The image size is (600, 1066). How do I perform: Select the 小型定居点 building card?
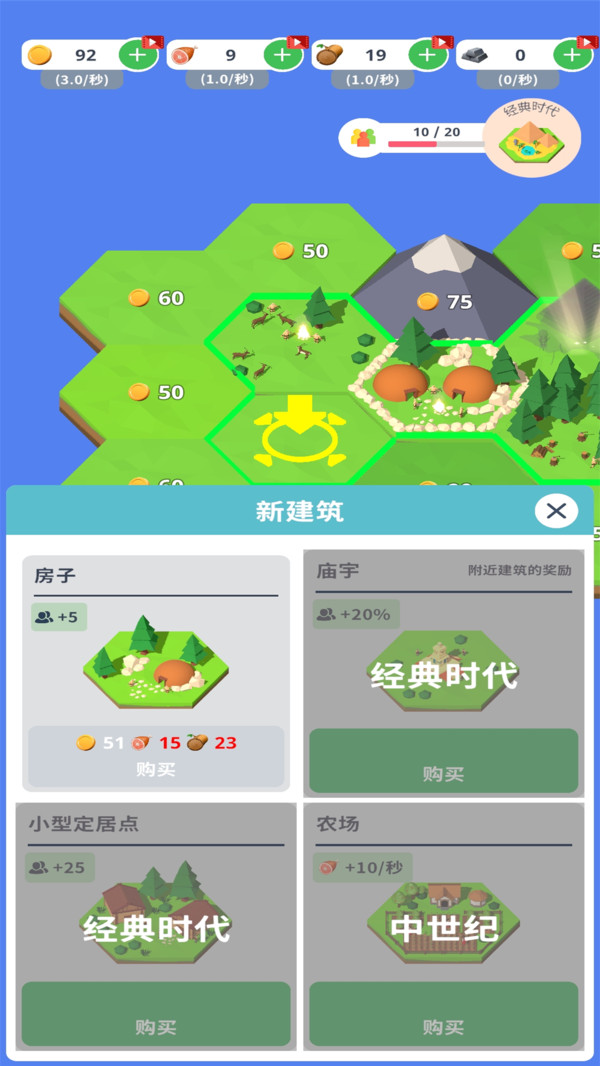point(155,925)
